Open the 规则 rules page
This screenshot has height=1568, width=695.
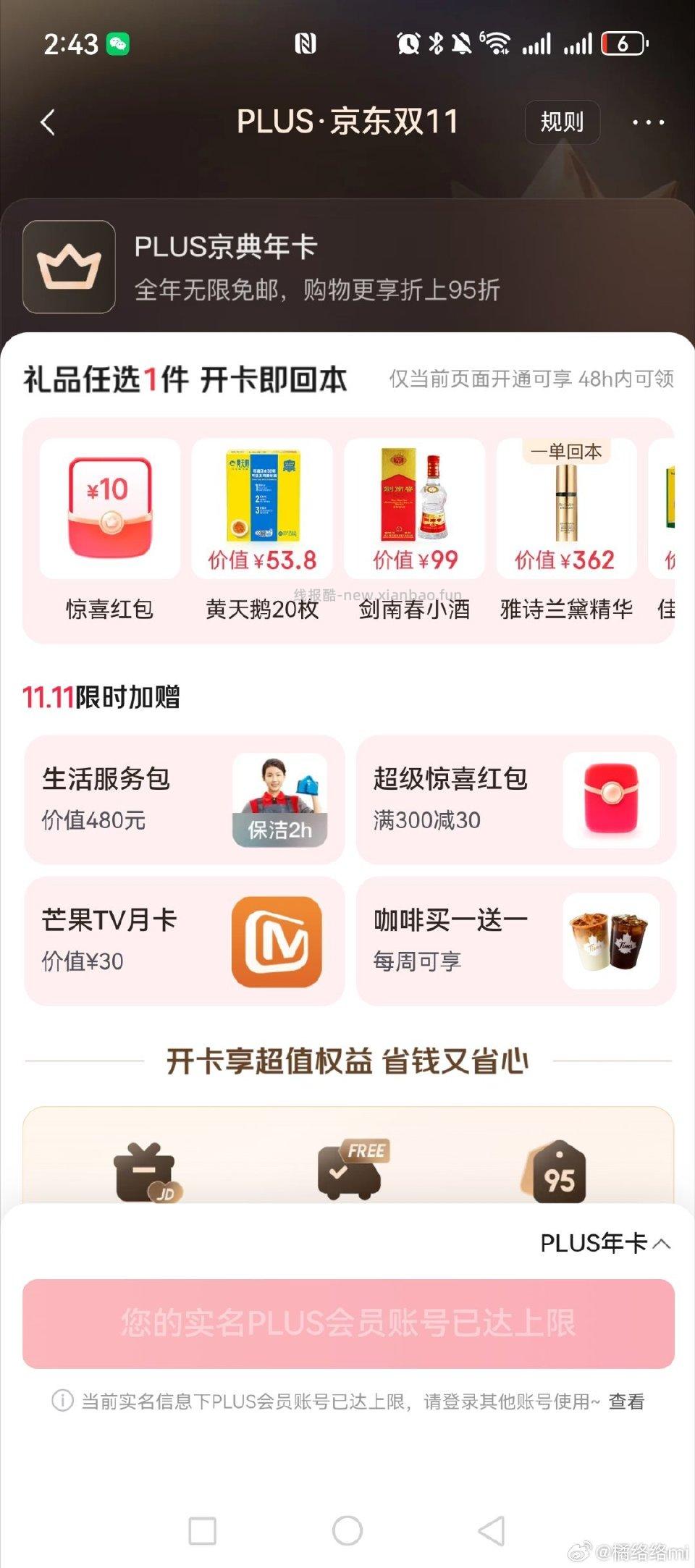tap(561, 122)
